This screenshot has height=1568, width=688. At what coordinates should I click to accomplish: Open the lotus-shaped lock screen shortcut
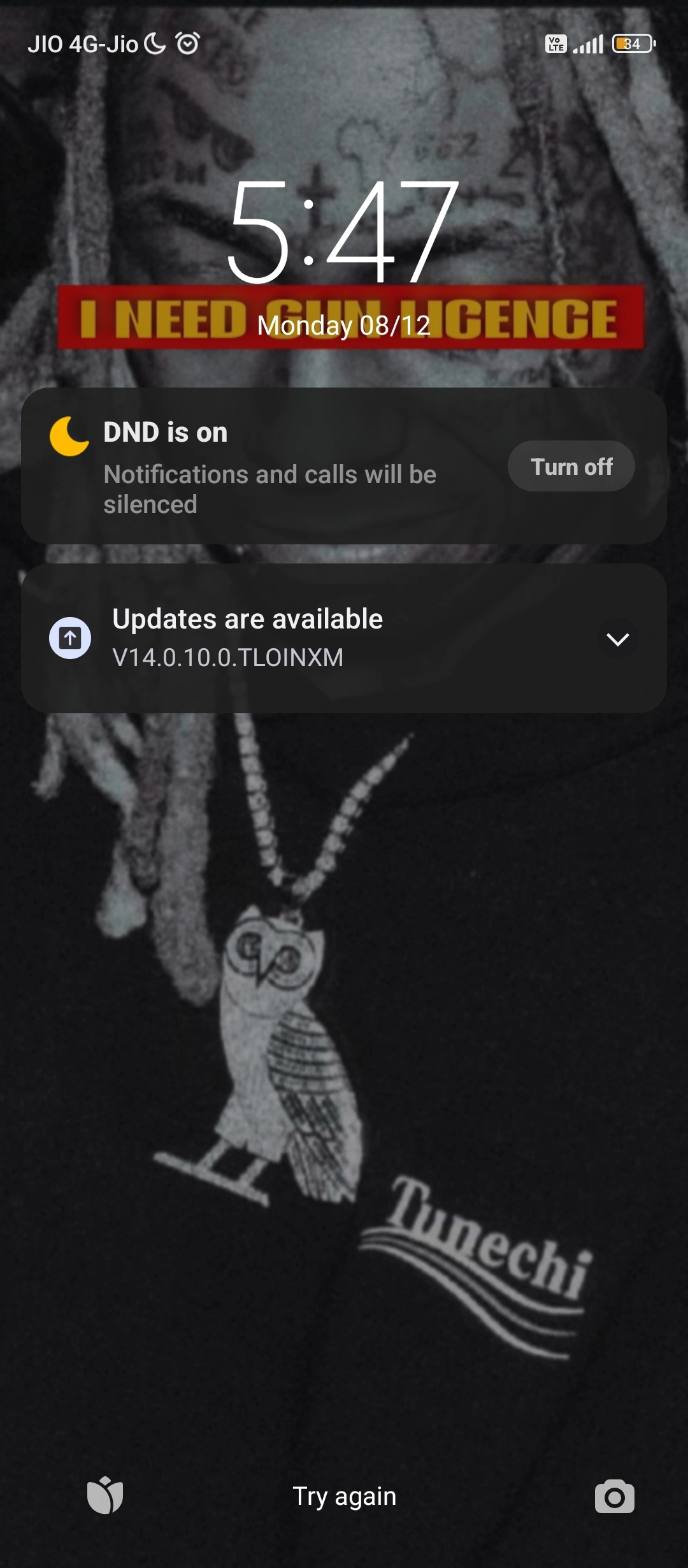click(x=105, y=1495)
